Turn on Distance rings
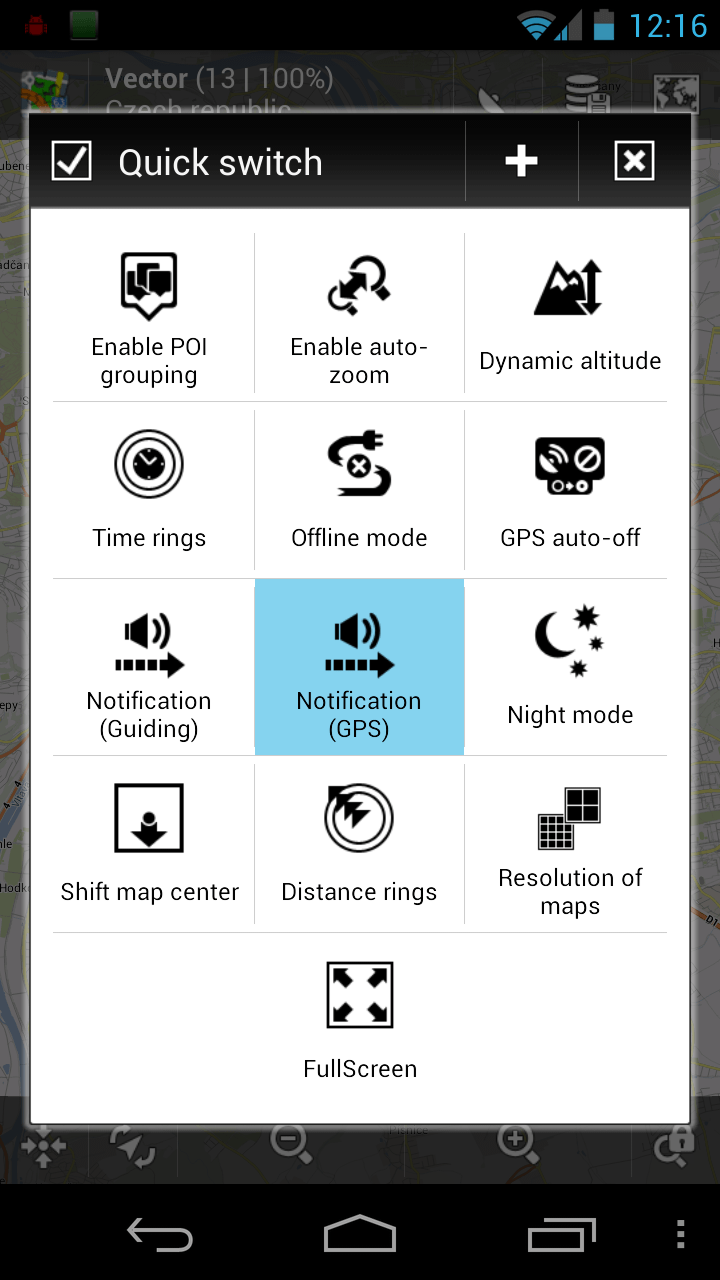Screen dimensions: 720x1280 (359, 845)
